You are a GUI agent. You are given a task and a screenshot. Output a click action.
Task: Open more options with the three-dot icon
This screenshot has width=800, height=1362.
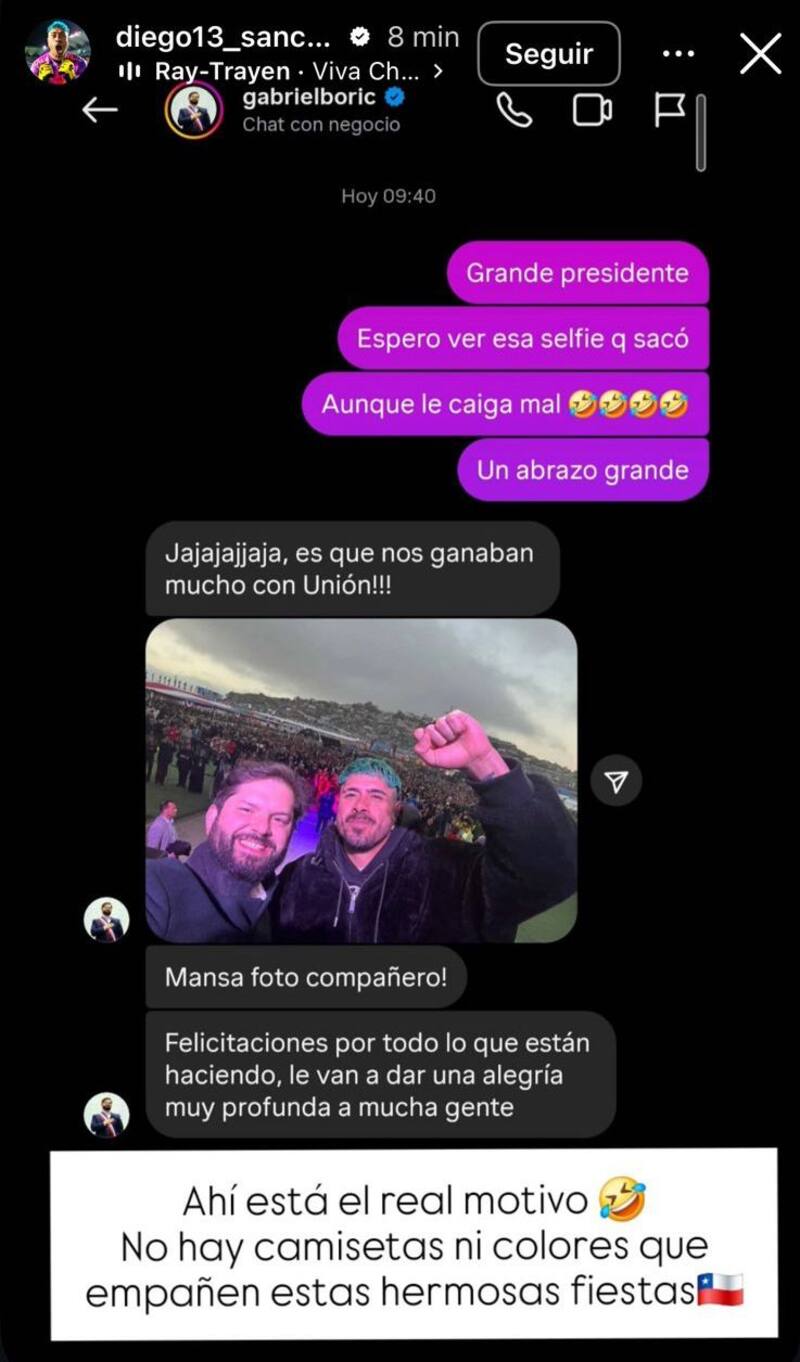click(680, 53)
